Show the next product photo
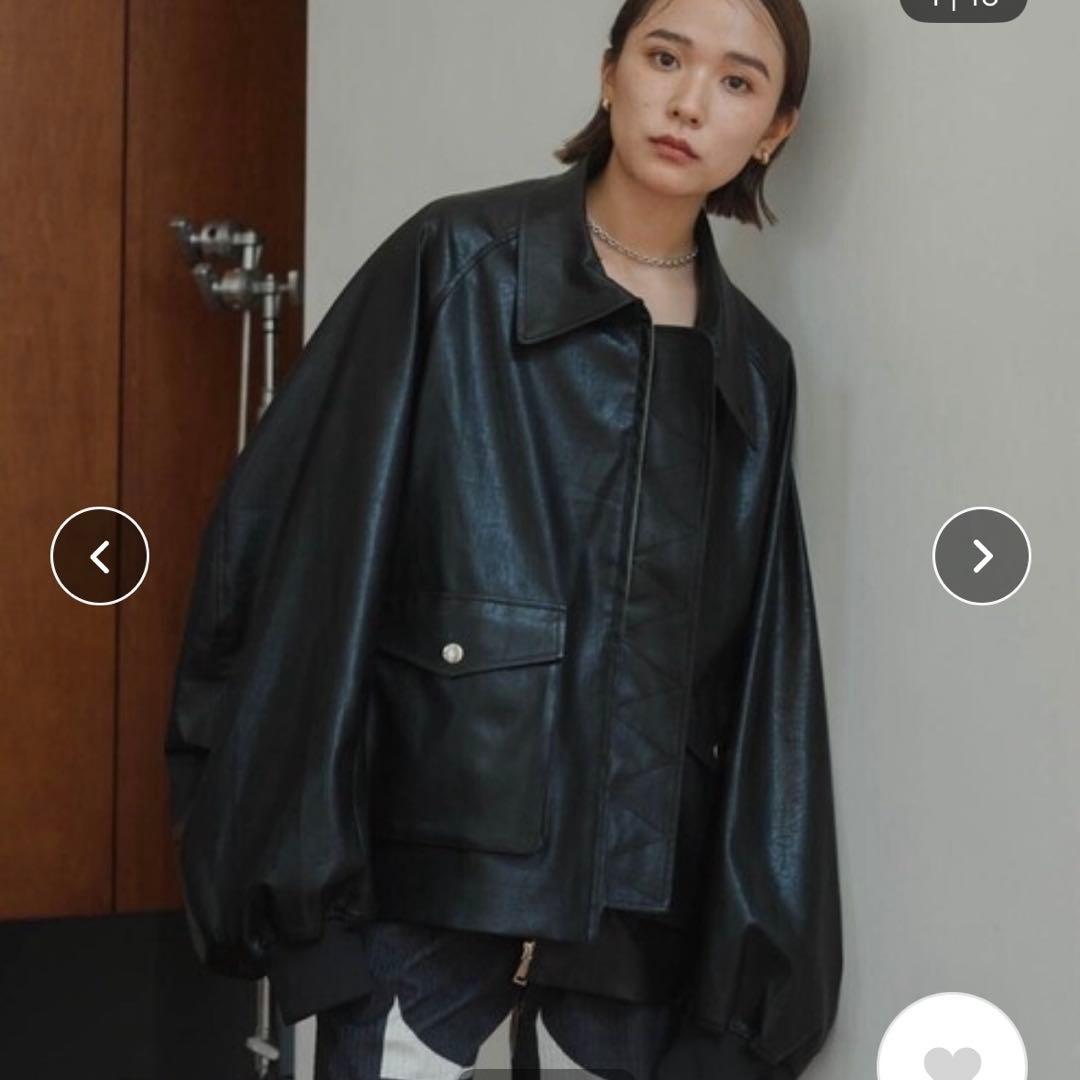1080x1080 pixels. point(981,556)
